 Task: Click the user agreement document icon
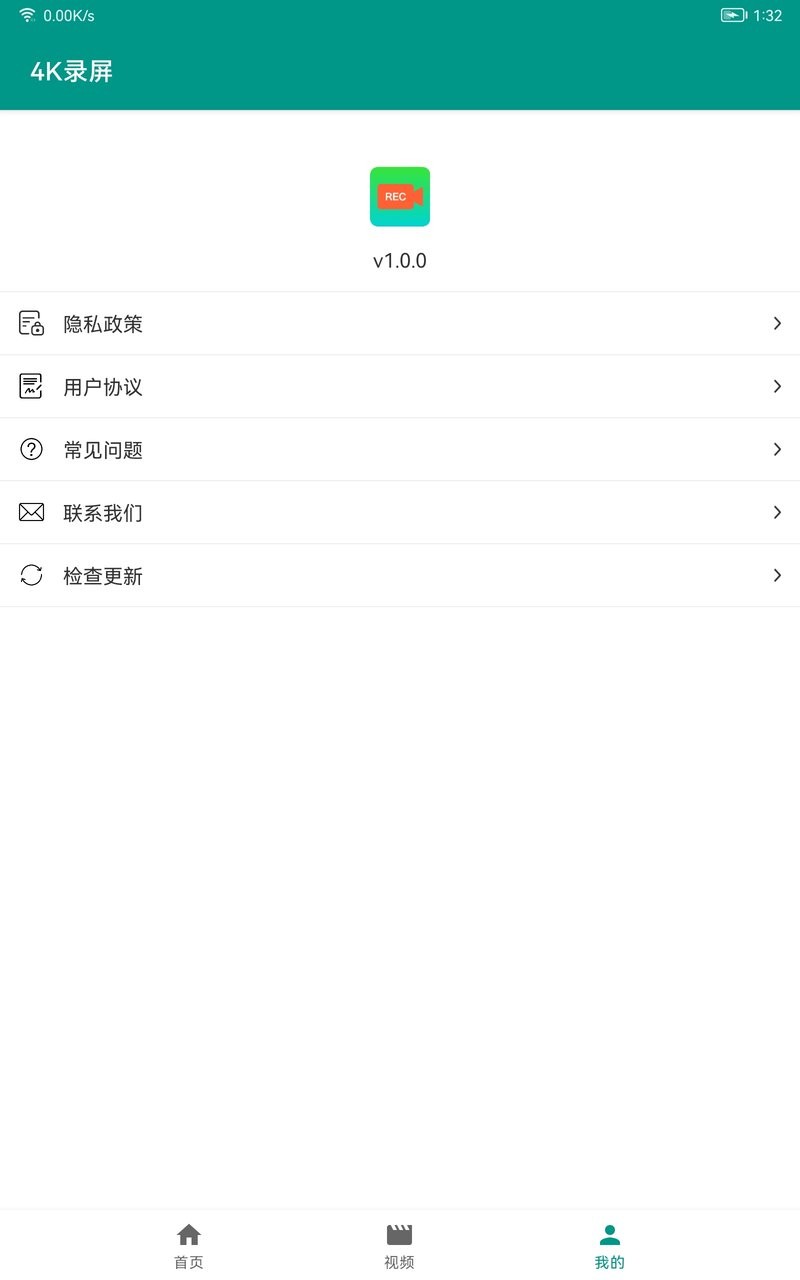(31, 386)
